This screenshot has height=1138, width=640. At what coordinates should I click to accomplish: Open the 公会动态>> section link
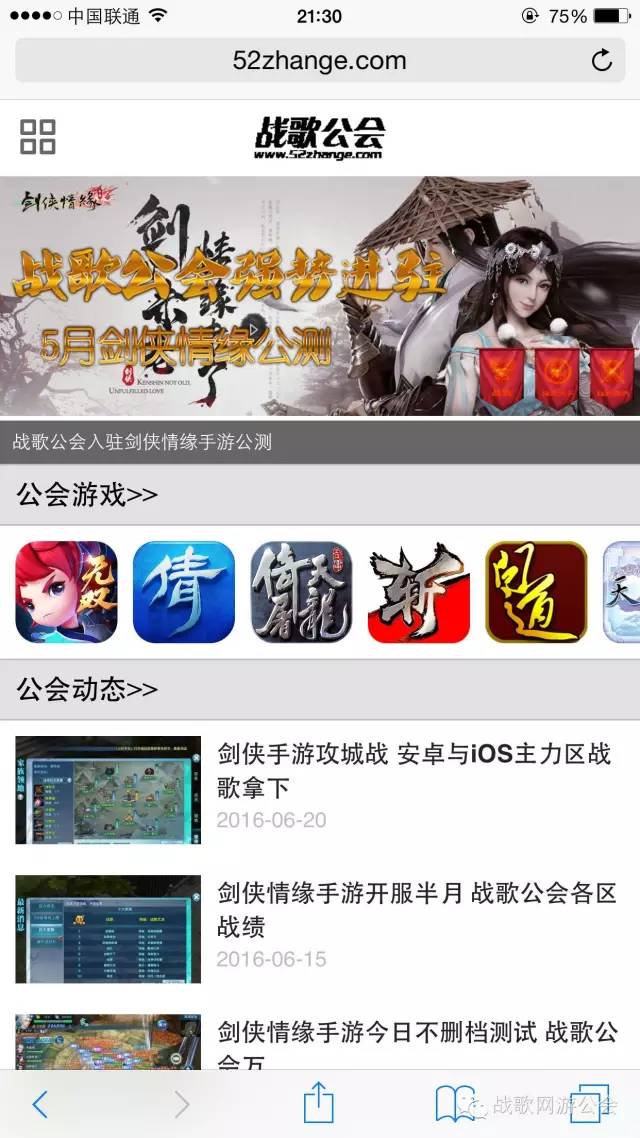(87, 689)
